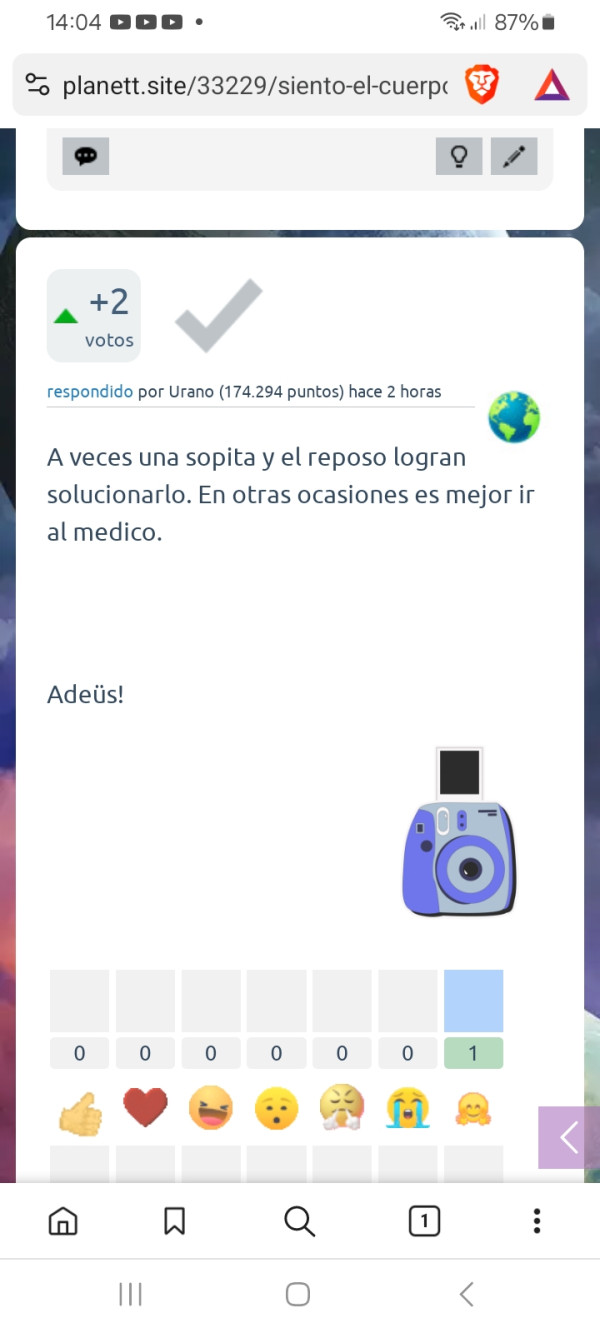The height and width of the screenshot is (1333, 600).
Task: Select this answer with the checkmark
Action: [219, 315]
